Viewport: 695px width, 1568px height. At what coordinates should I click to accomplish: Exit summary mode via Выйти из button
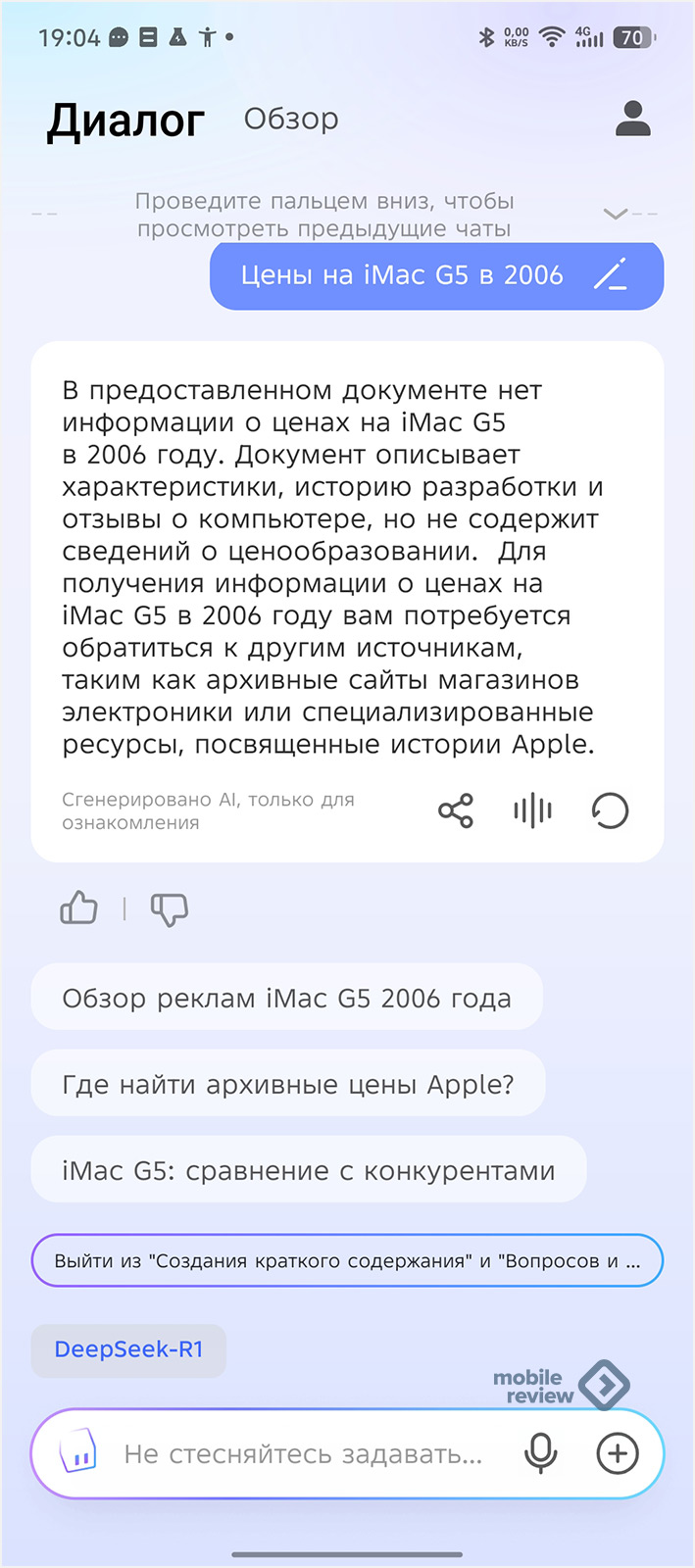pyautogui.click(x=347, y=1261)
